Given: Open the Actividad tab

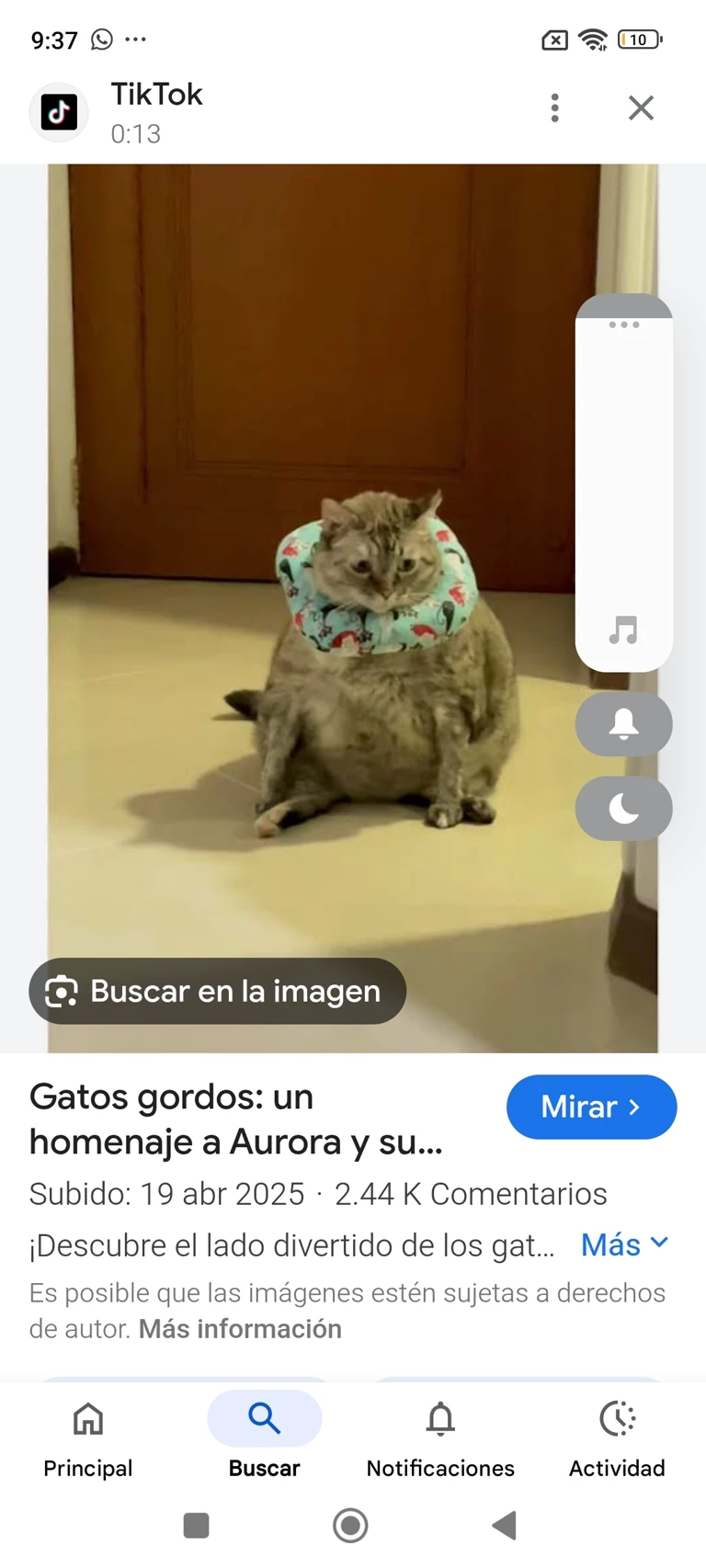Looking at the screenshot, I should [617, 1437].
